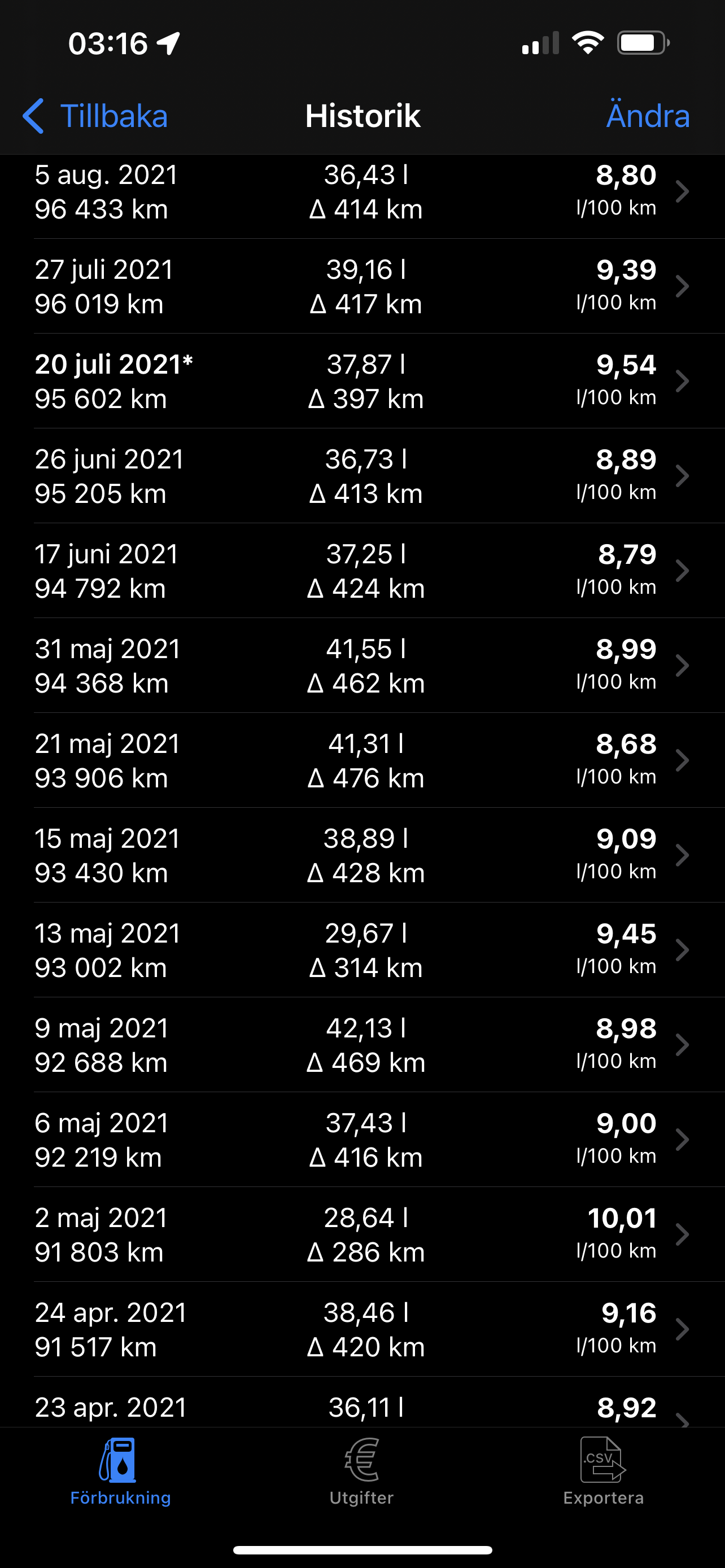Open the 13 maj 2021 entry

[x=362, y=951]
